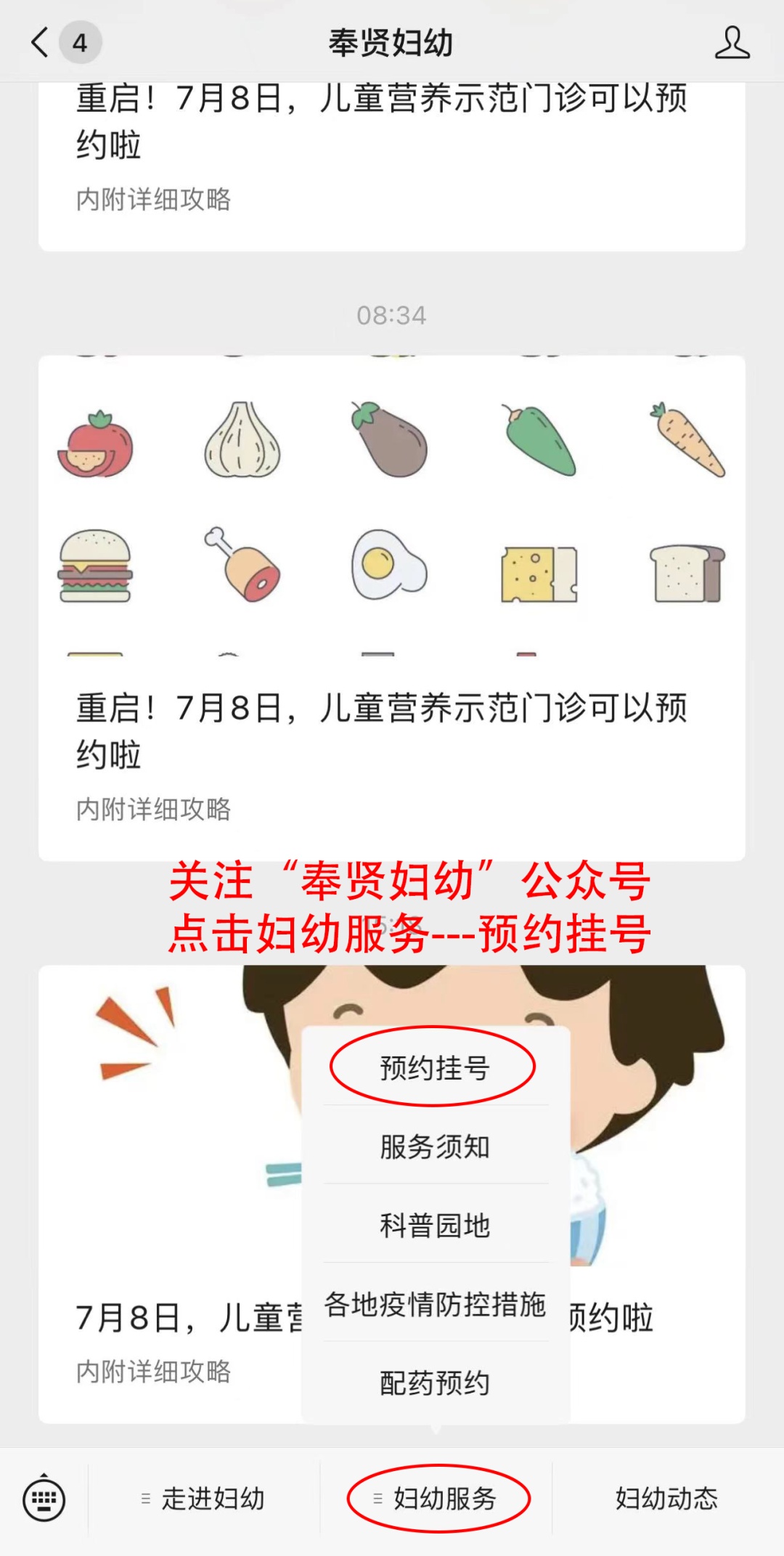Select 配药预约 from the popup menu

point(435,1383)
